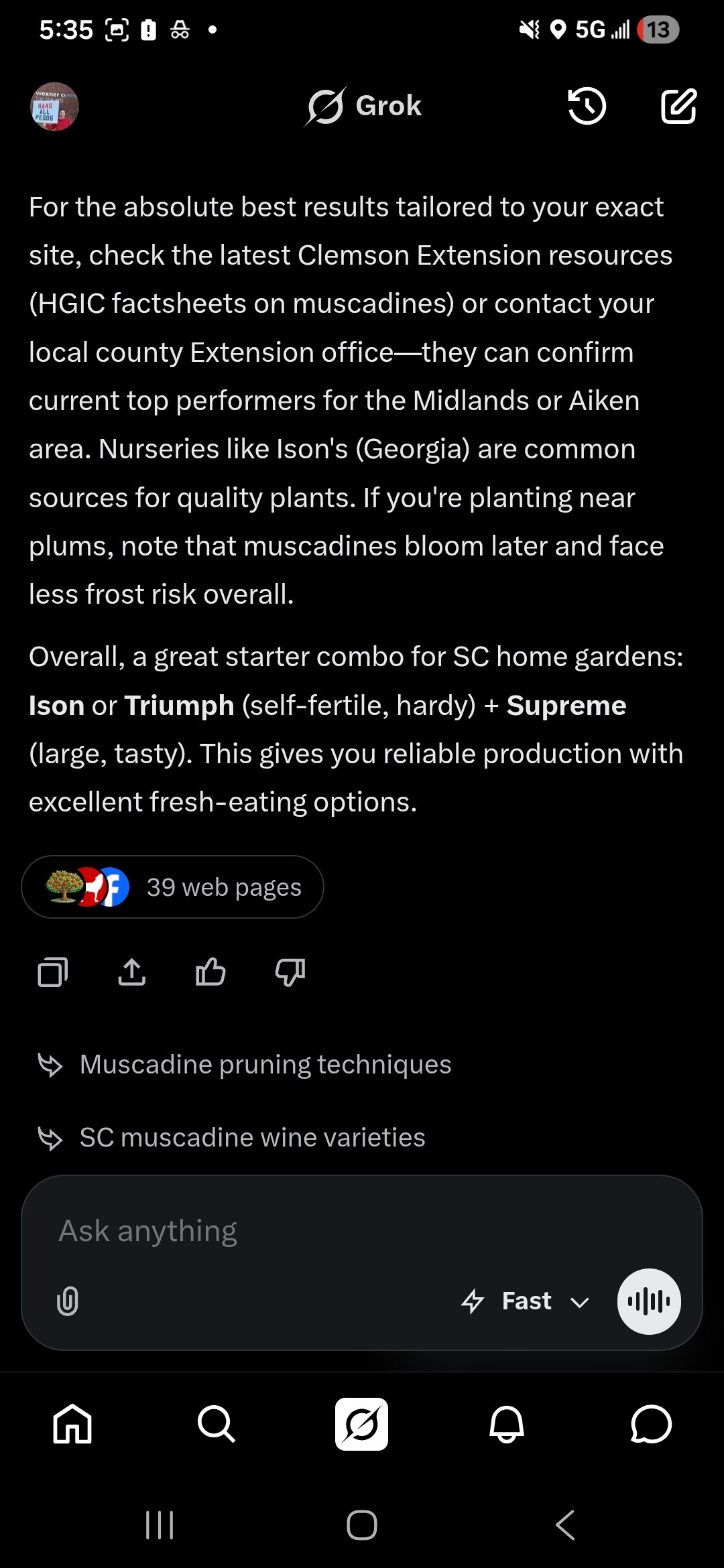This screenshot has height=1568, width=724.
Task: Expand the Fast mode dropdown
Action: (x=526, y=1301)
